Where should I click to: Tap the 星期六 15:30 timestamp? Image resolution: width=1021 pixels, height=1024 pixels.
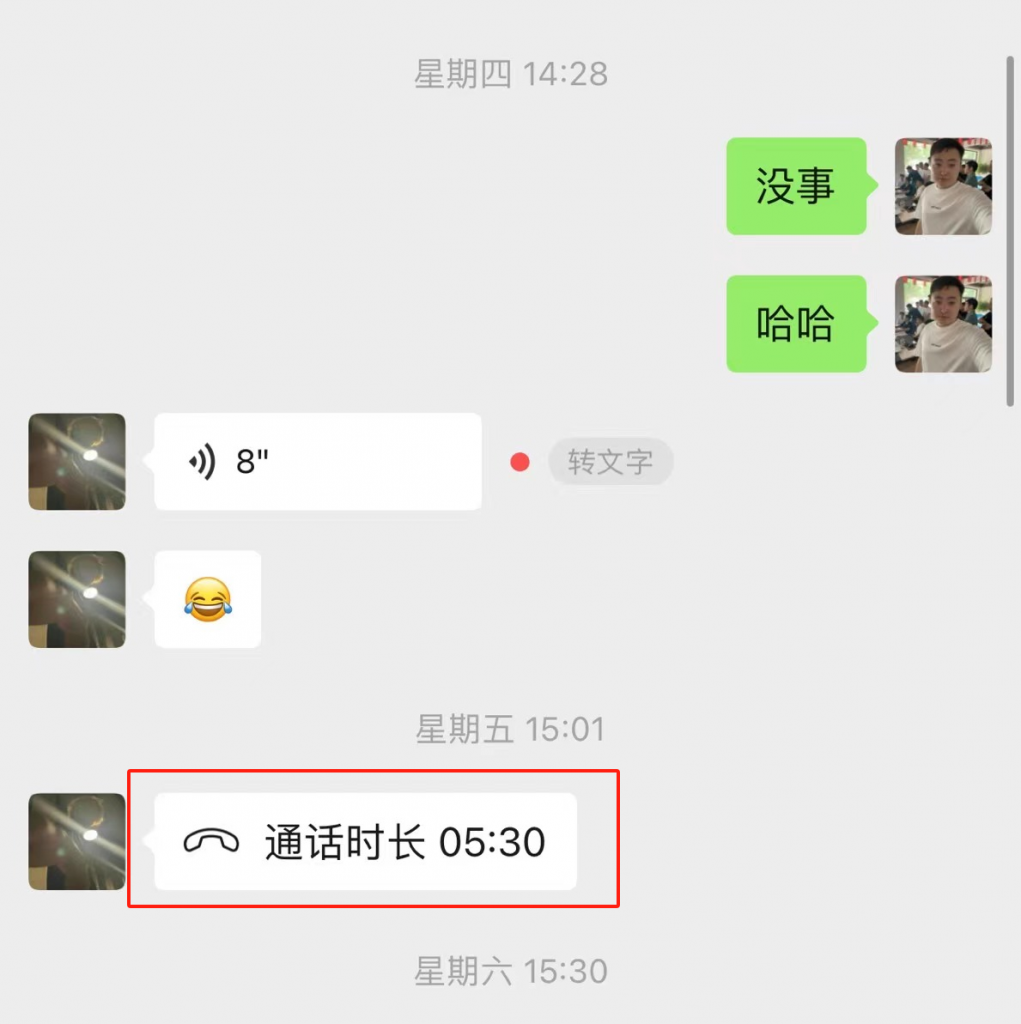point(512,971)
